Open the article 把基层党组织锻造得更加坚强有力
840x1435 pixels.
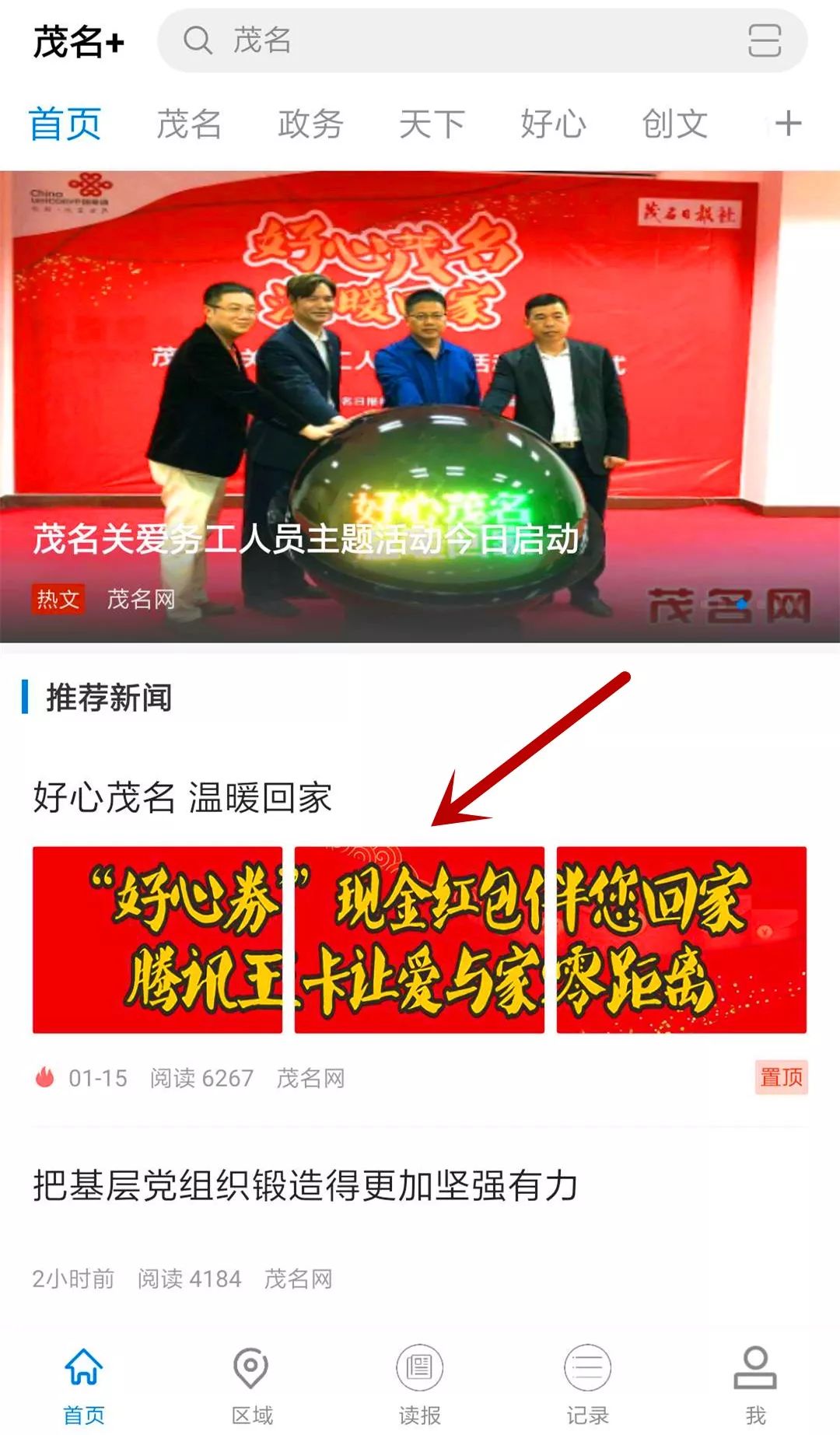tap(305, 1185)
